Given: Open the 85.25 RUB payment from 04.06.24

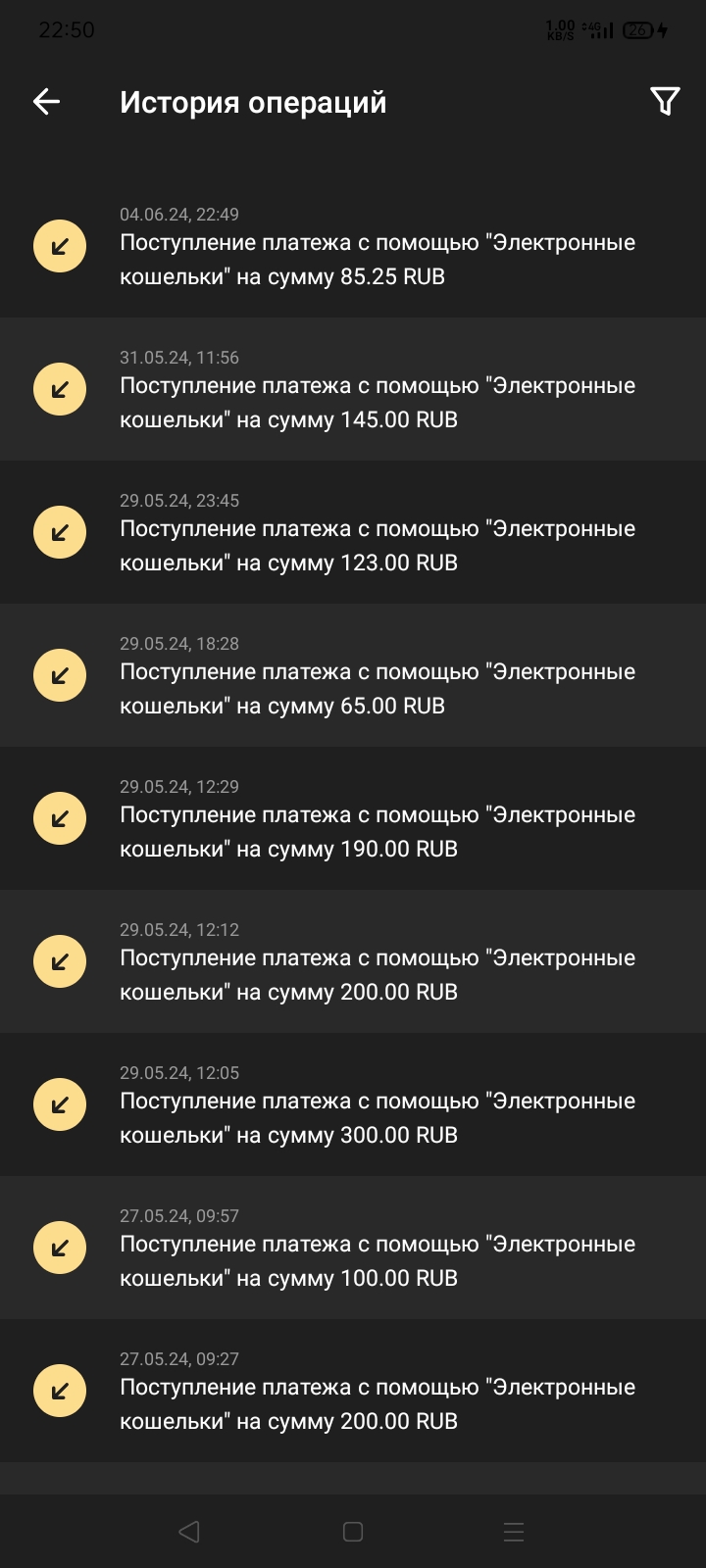Looking at the screenshot, I should point(353,246).
